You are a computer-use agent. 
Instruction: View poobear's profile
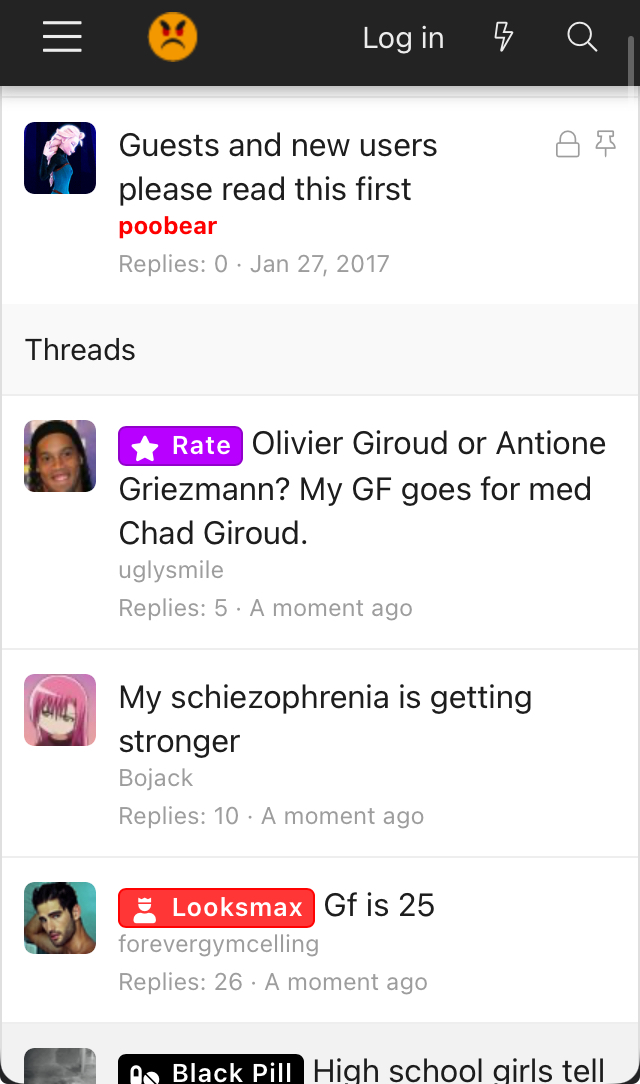click(x=167, y=226)
